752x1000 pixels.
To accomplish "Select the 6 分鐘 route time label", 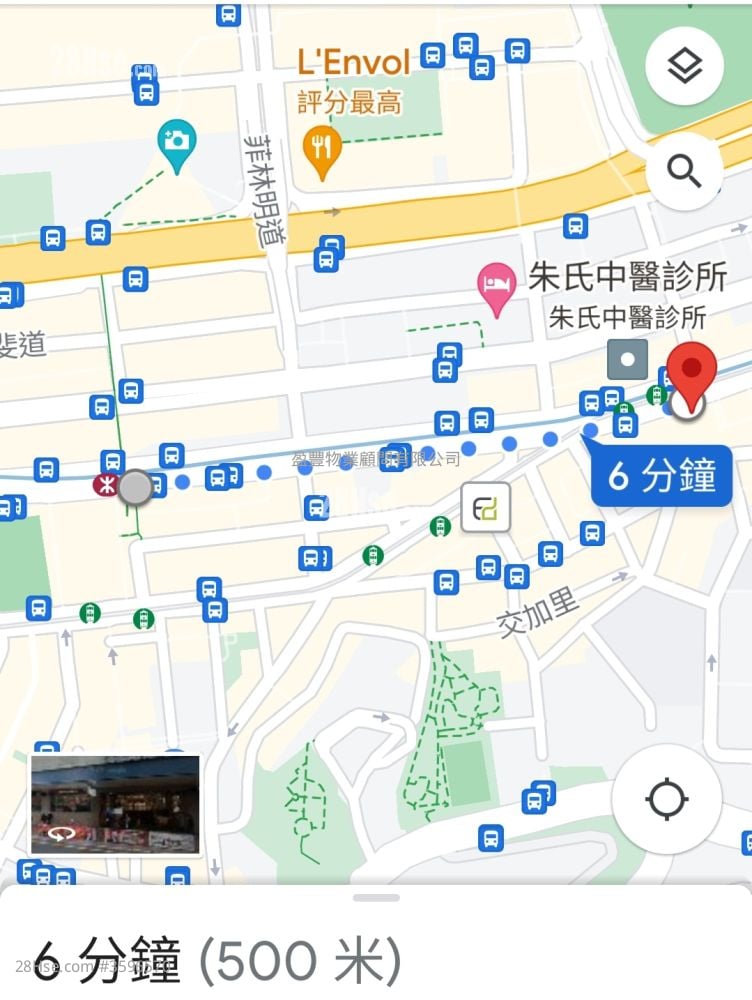I will click(662, 477).
